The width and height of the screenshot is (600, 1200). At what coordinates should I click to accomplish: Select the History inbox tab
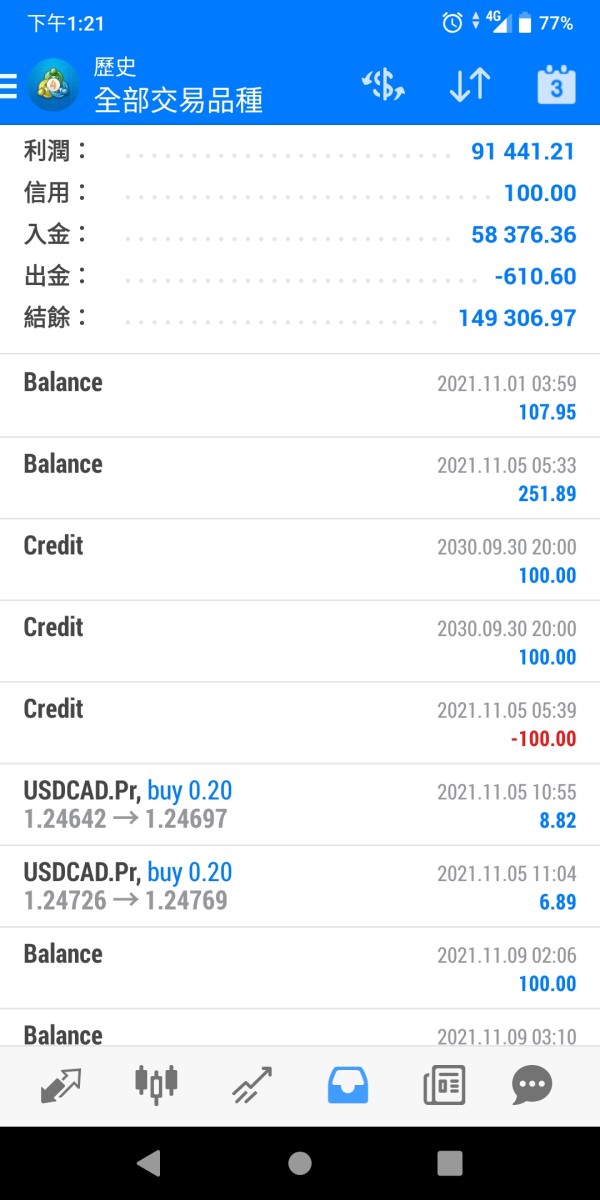click(x=348, y=1085)
